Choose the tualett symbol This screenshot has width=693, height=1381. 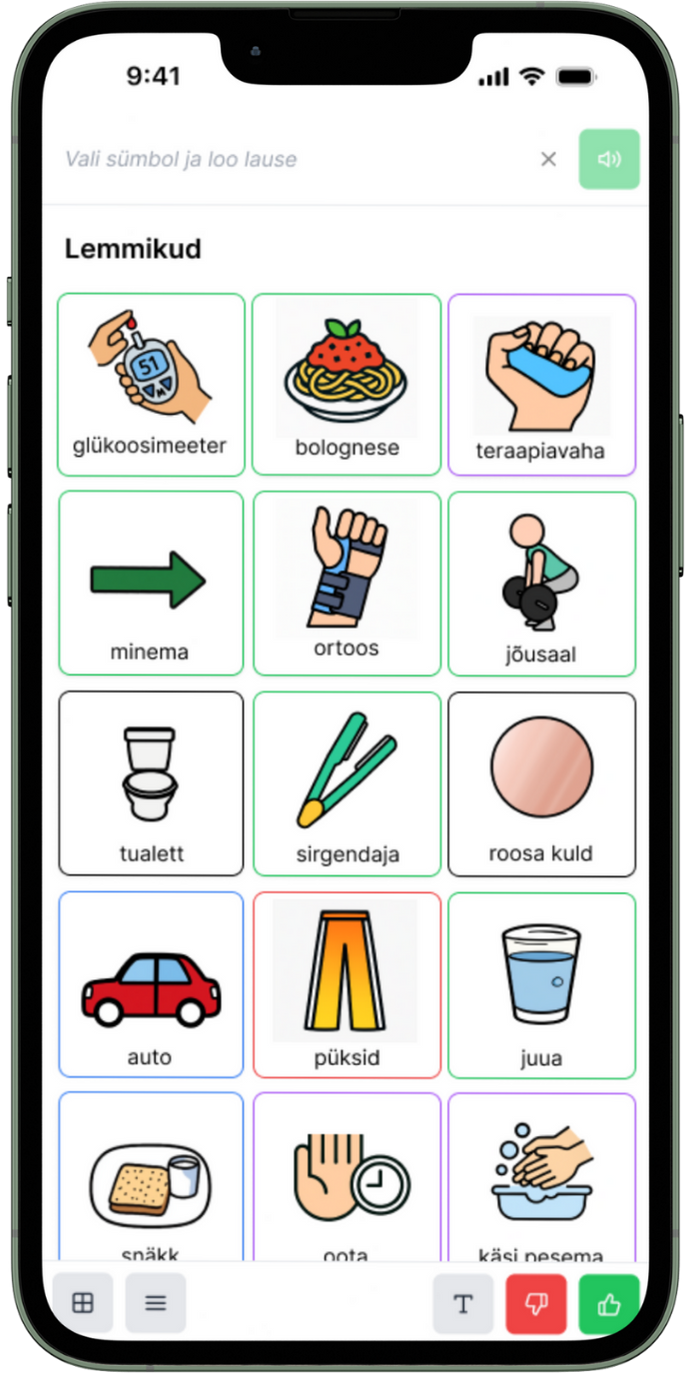coord(151,783)
